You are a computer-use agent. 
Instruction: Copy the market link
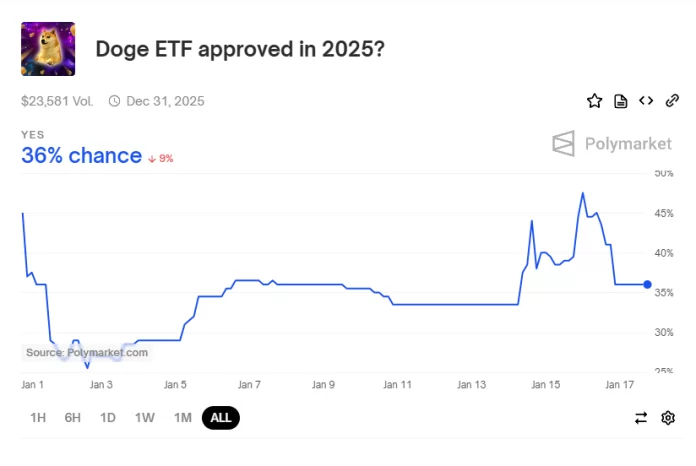pyautogui.click(x=672, y=101)
